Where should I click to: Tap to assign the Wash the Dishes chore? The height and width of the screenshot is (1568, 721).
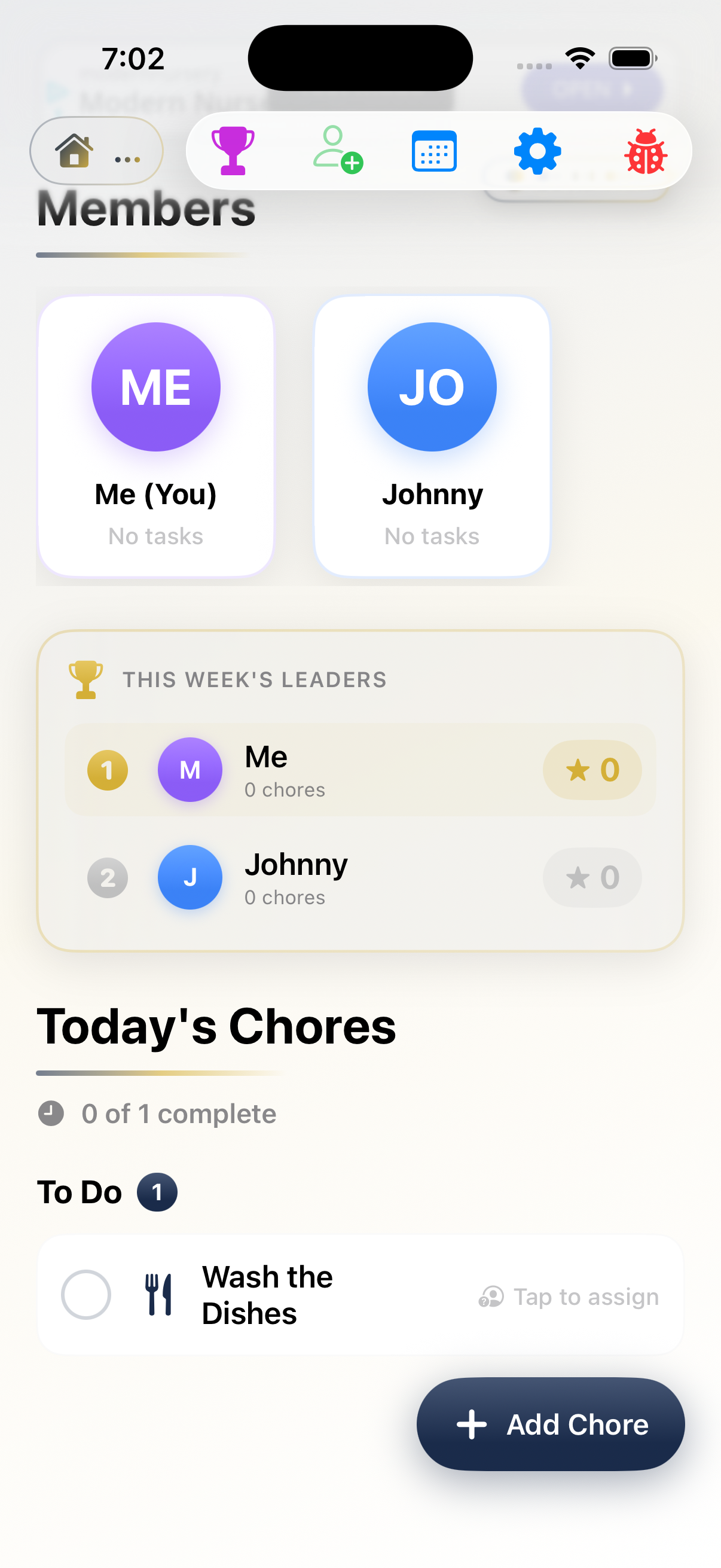[572, 1297]
